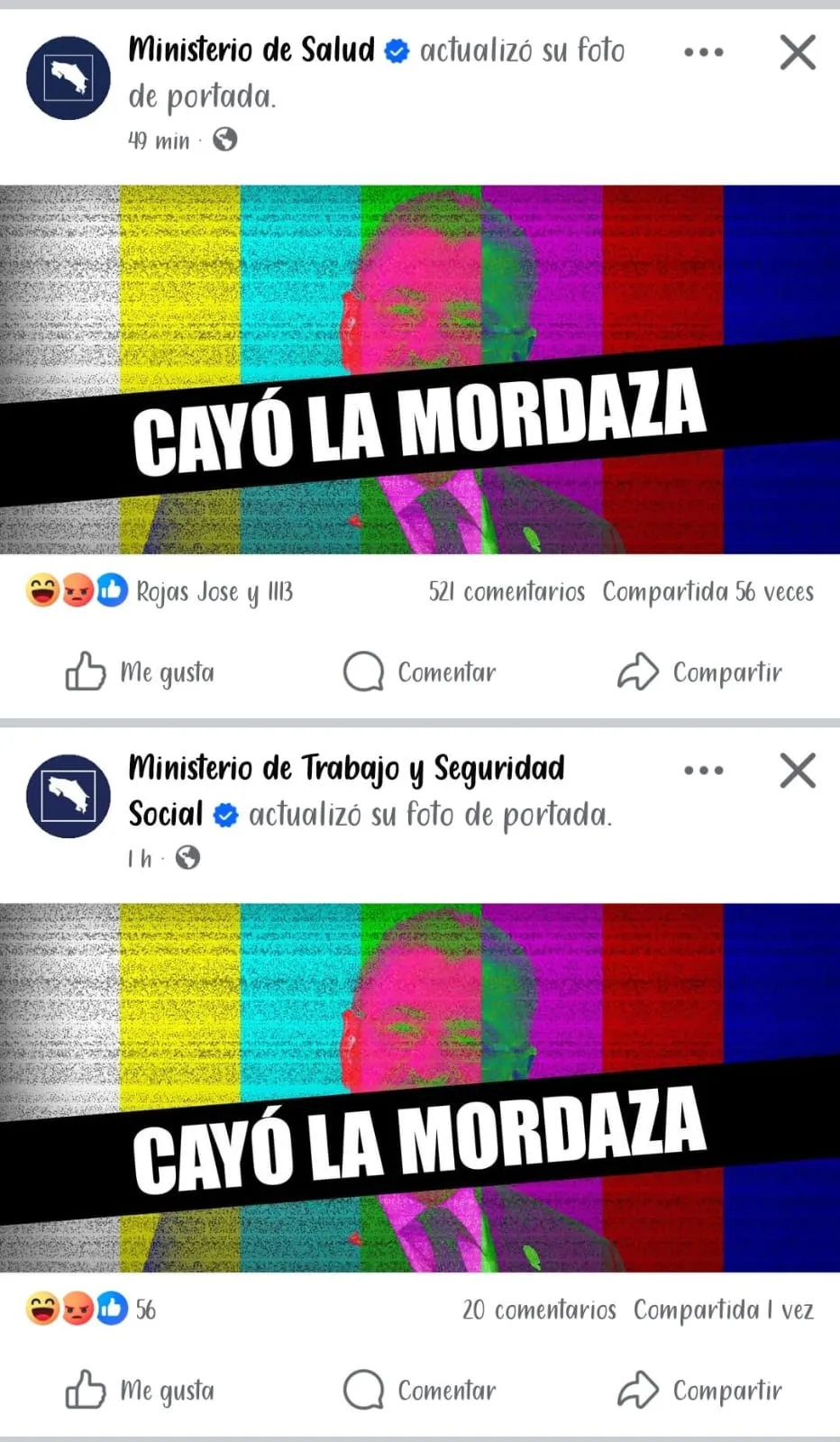Share the Ministerio de Trabajo post
840x1442 pixels.
click(700, 1391)
